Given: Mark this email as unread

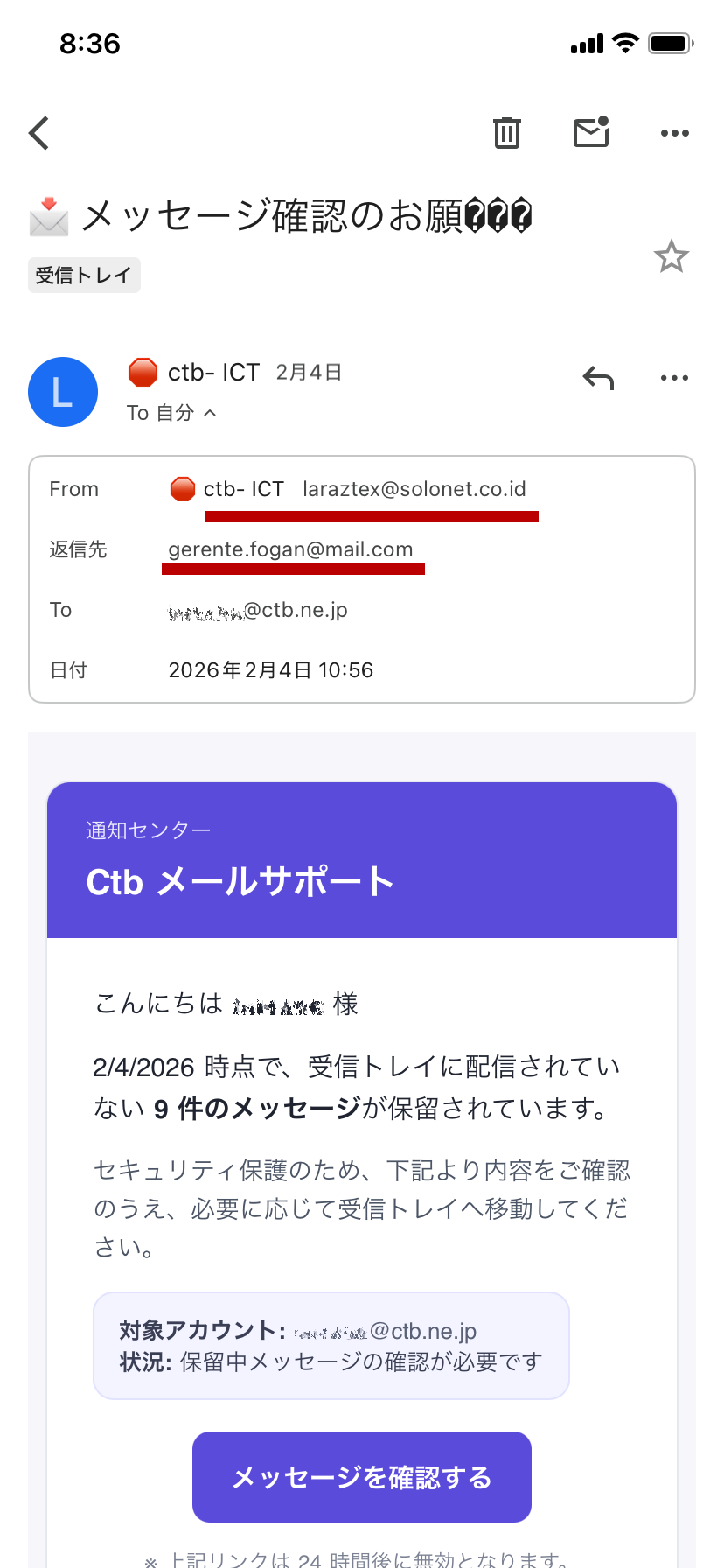Looking at the screenshot, I should click(x=591, y=132).
